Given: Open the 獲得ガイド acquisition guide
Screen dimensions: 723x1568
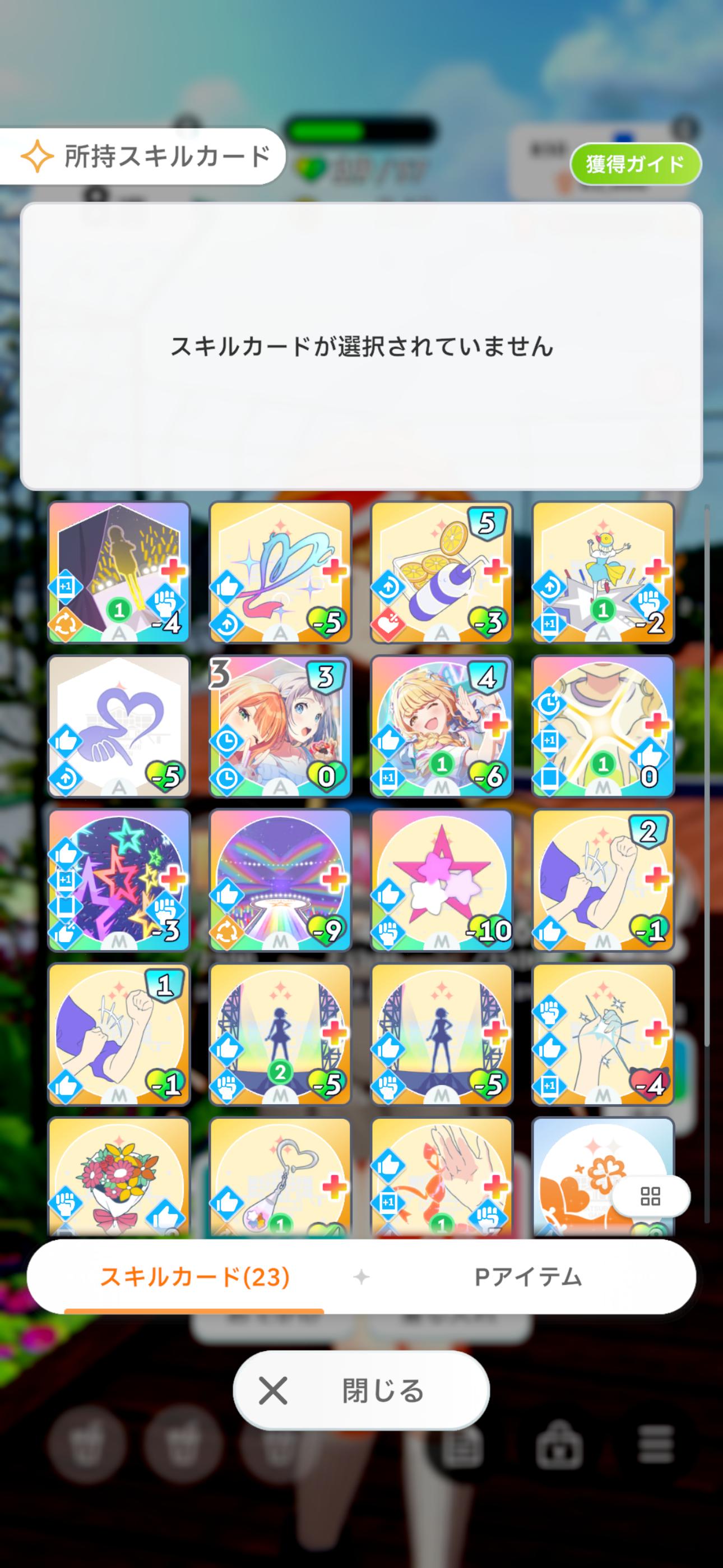Looking at the screenshot, I should click(x=635, y=164).
